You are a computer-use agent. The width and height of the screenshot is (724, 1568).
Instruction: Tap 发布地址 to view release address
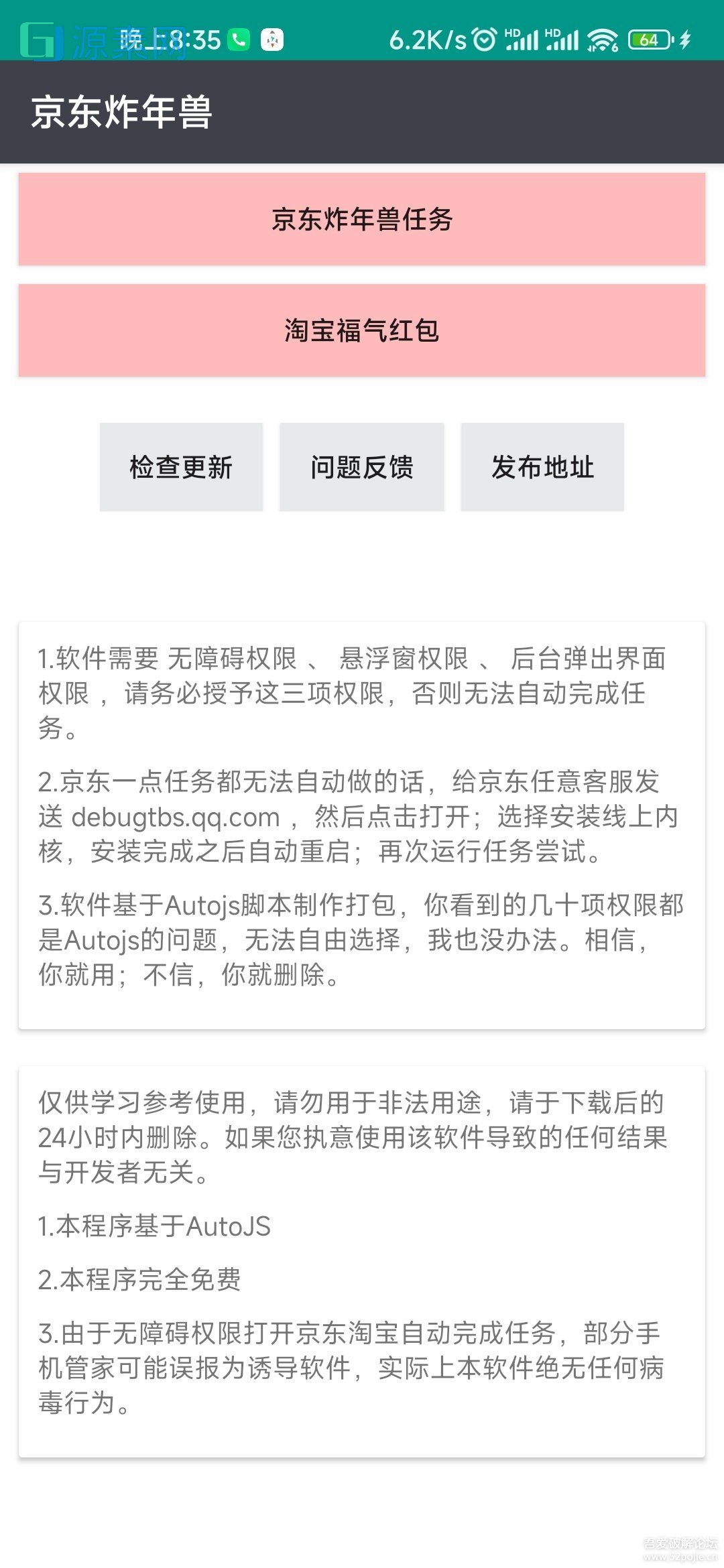click(x=542, y=468)
